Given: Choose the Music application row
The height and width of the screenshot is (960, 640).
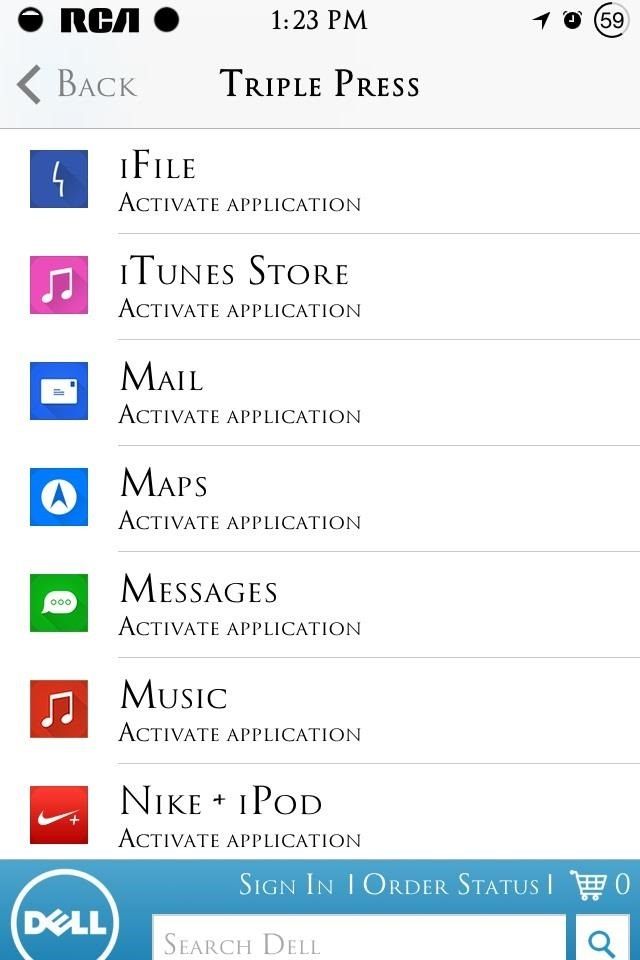Looking at the screenshot, I should click(320, 712).
